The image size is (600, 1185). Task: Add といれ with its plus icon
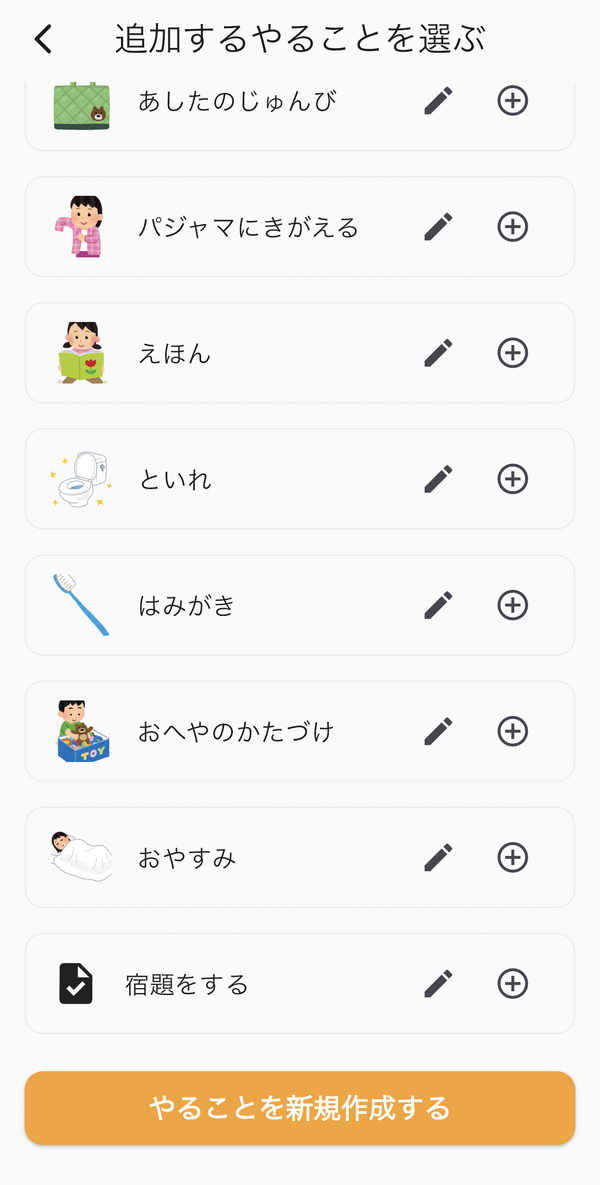tap(512, 479)
